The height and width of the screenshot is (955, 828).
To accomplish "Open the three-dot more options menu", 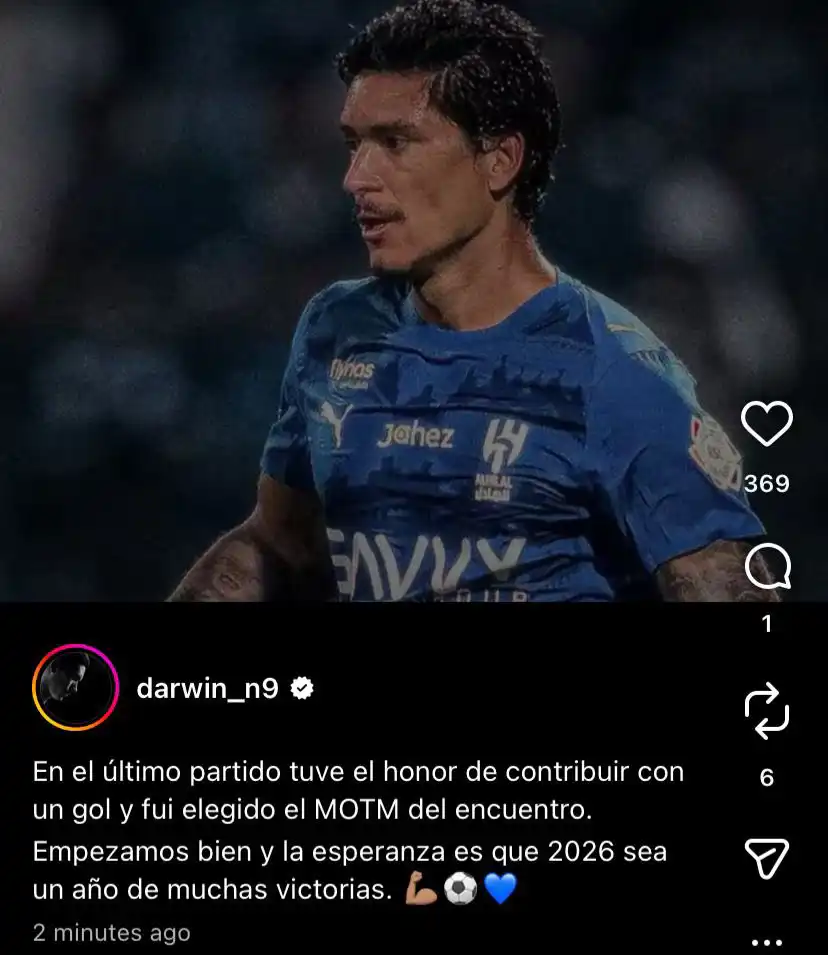I will (x=767, y=942).
